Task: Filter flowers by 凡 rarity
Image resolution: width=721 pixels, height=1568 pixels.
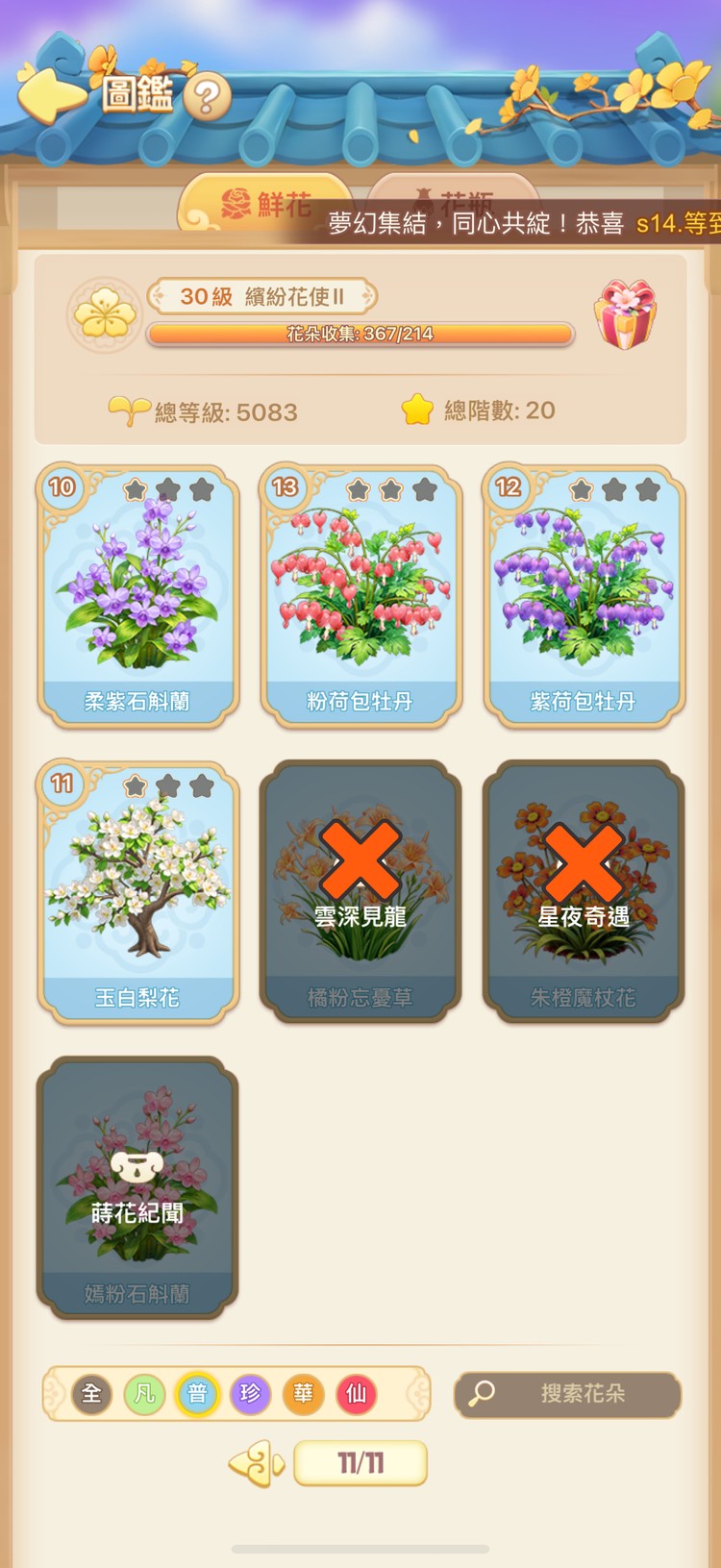Action: (x=145, y=1394)
